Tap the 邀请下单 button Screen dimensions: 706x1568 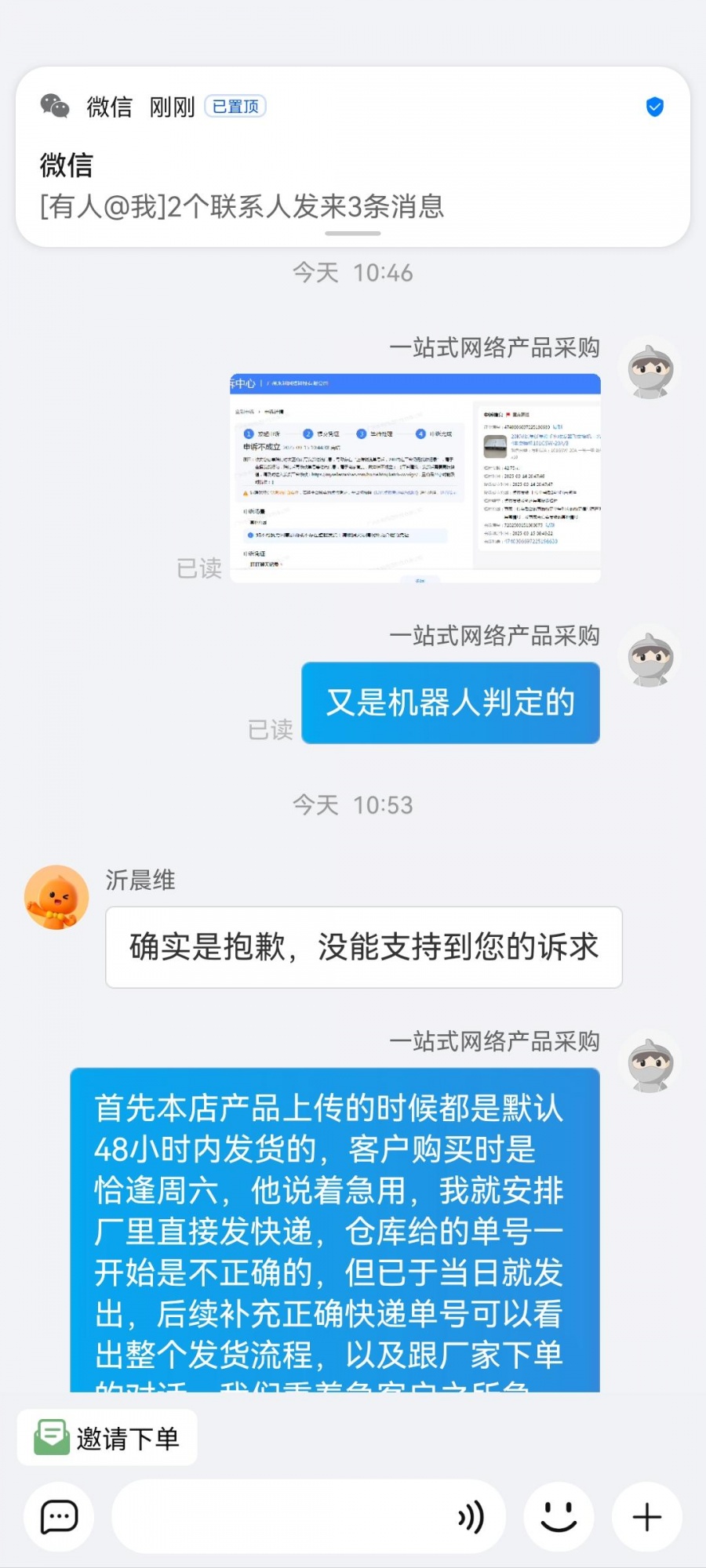click(107, 1438)
